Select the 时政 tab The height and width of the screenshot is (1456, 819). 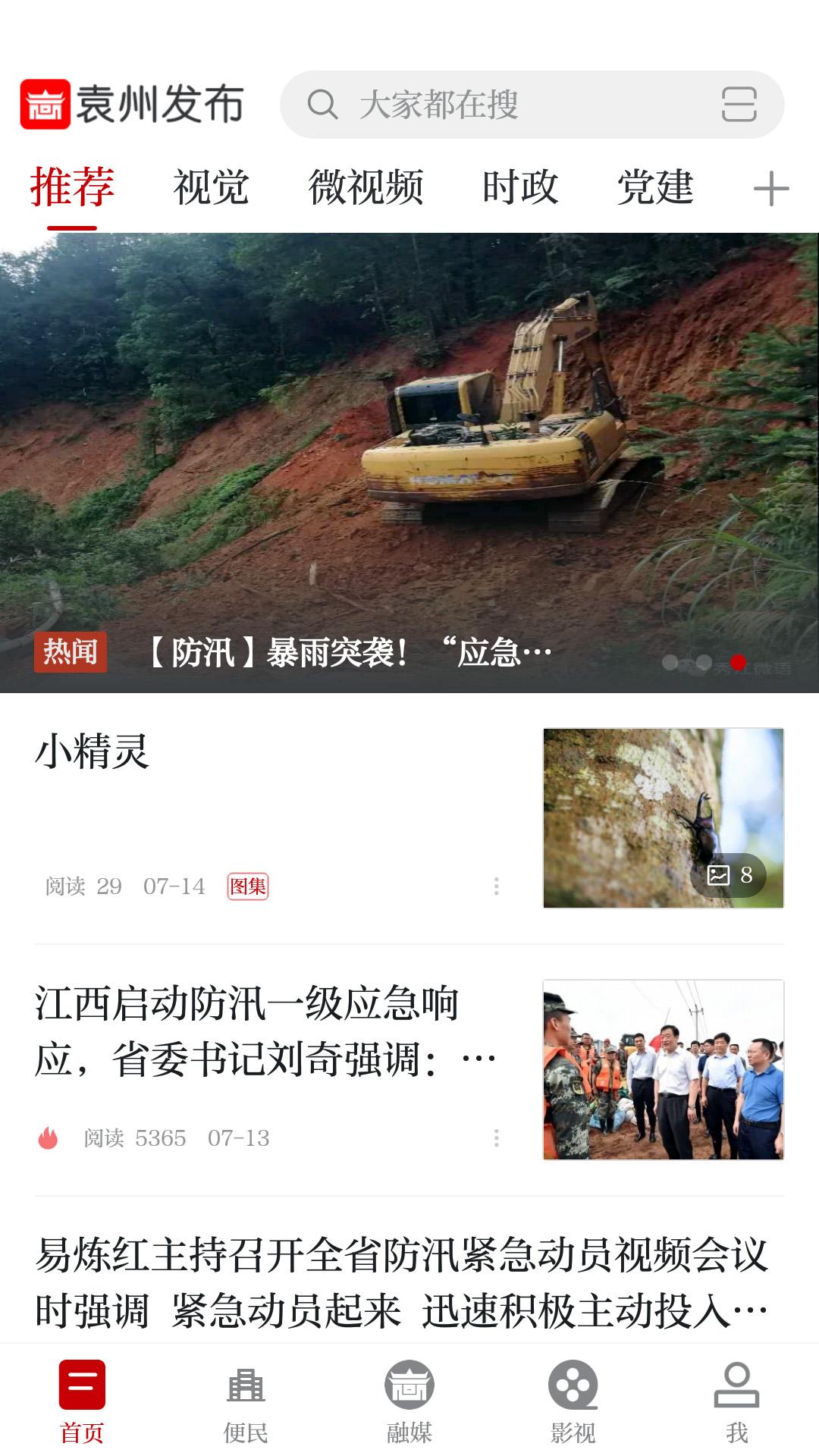520,187
